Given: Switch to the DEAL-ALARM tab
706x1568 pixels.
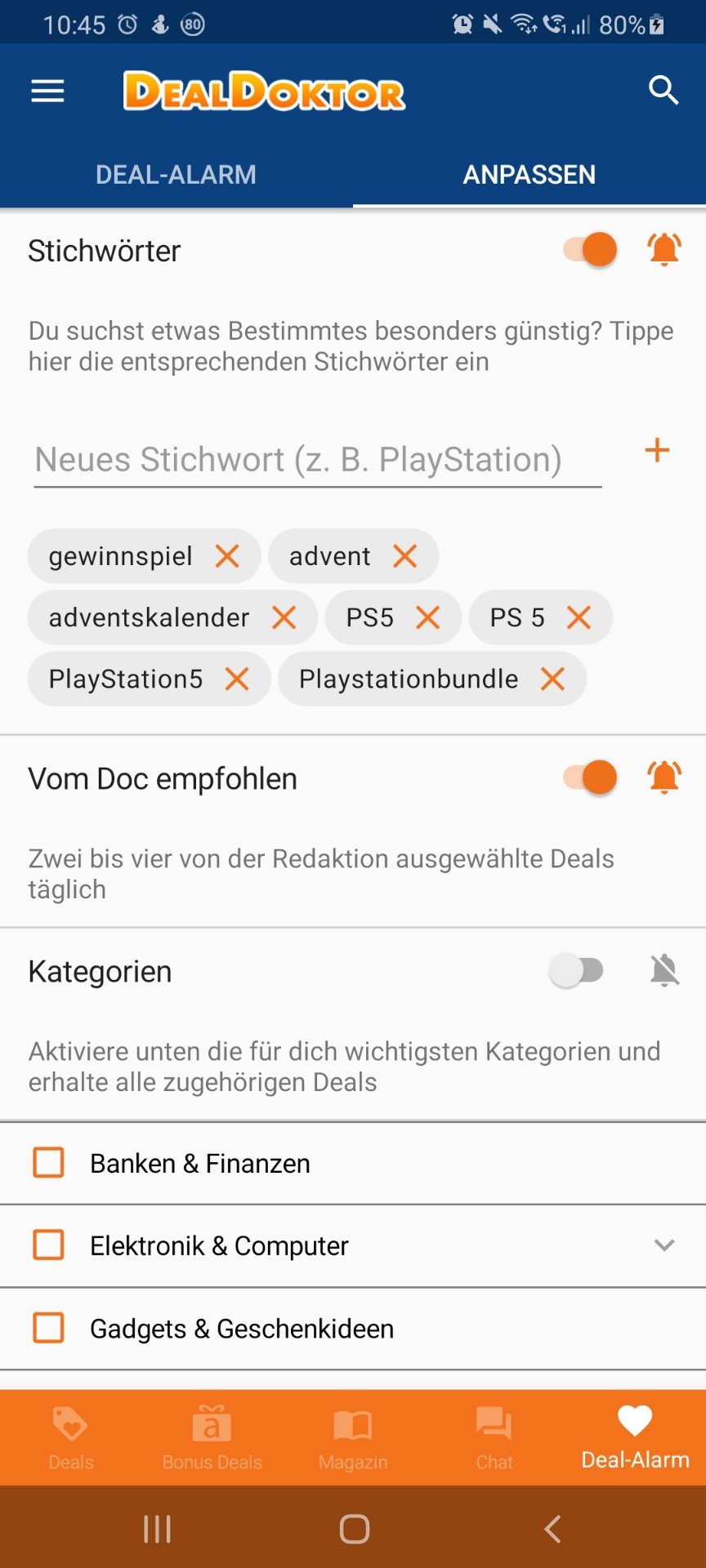Looking at the screenshot, I should click(x=176, y=174).
